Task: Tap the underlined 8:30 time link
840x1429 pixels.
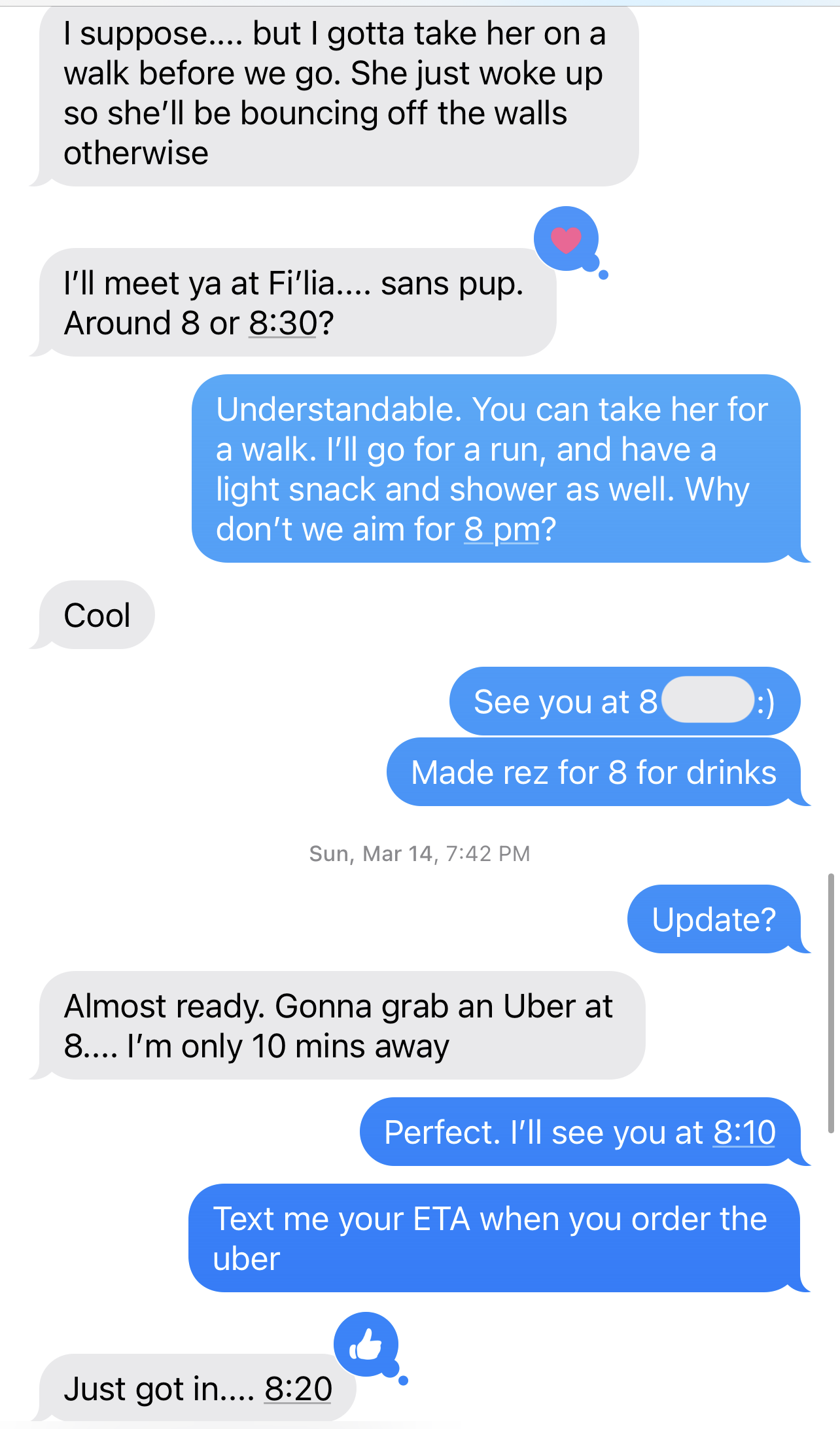Action: pos(283,323)
